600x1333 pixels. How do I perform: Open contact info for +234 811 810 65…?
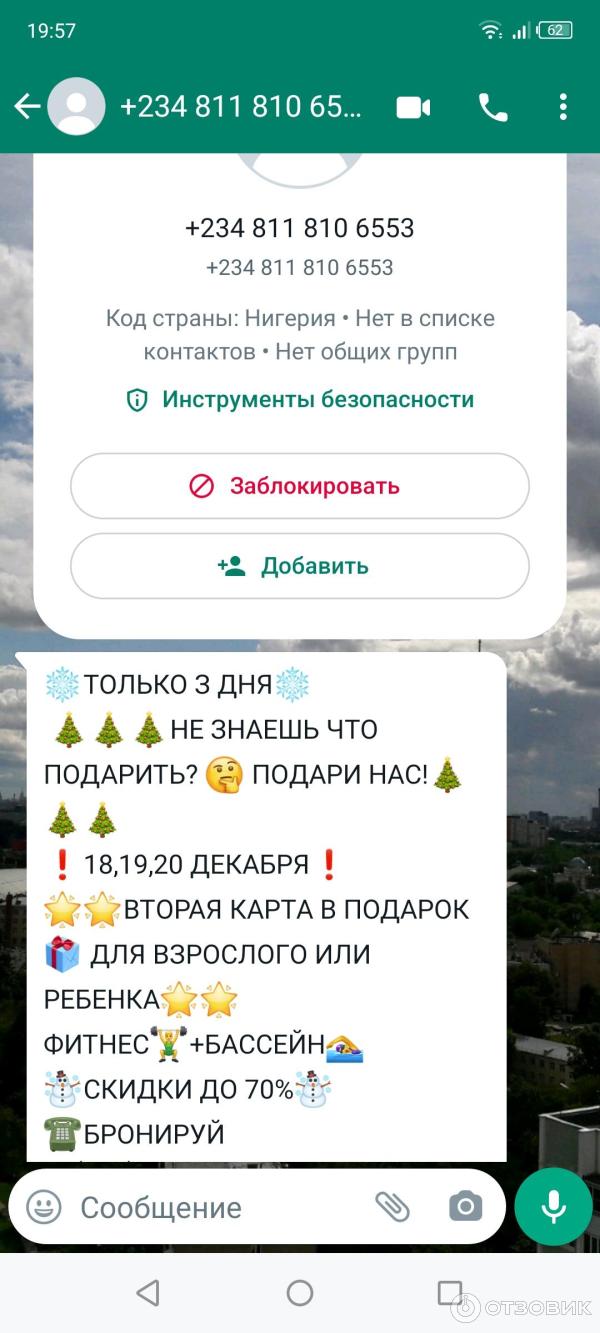pos(240,107)
